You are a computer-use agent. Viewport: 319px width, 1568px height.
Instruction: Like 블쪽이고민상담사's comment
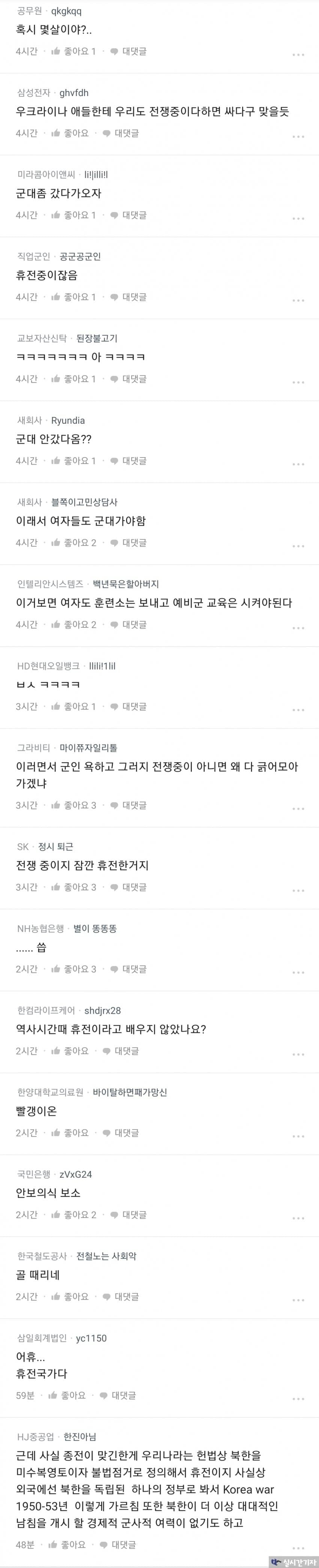(x=73, y=543)
